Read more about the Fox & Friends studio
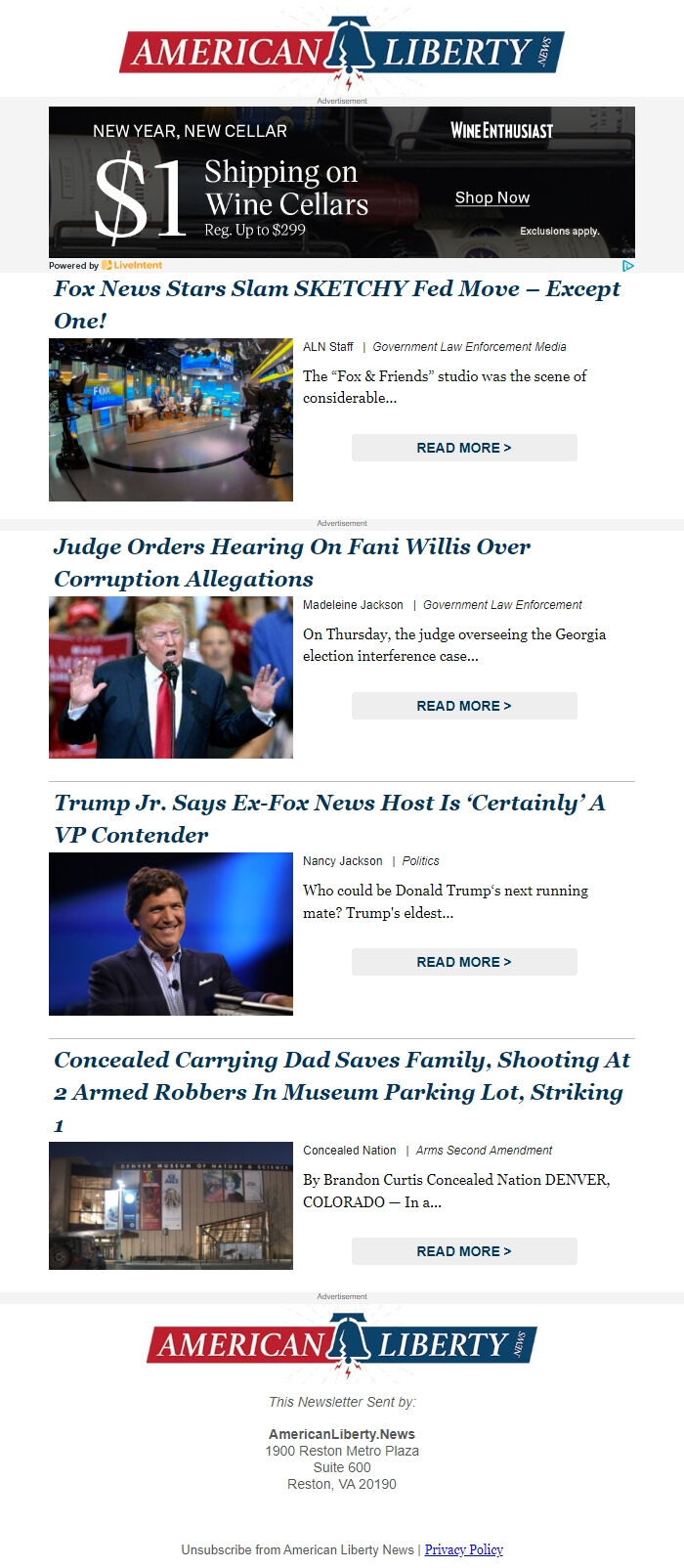The height and width of the screenshot is (1568, 684). click(464, 448)
